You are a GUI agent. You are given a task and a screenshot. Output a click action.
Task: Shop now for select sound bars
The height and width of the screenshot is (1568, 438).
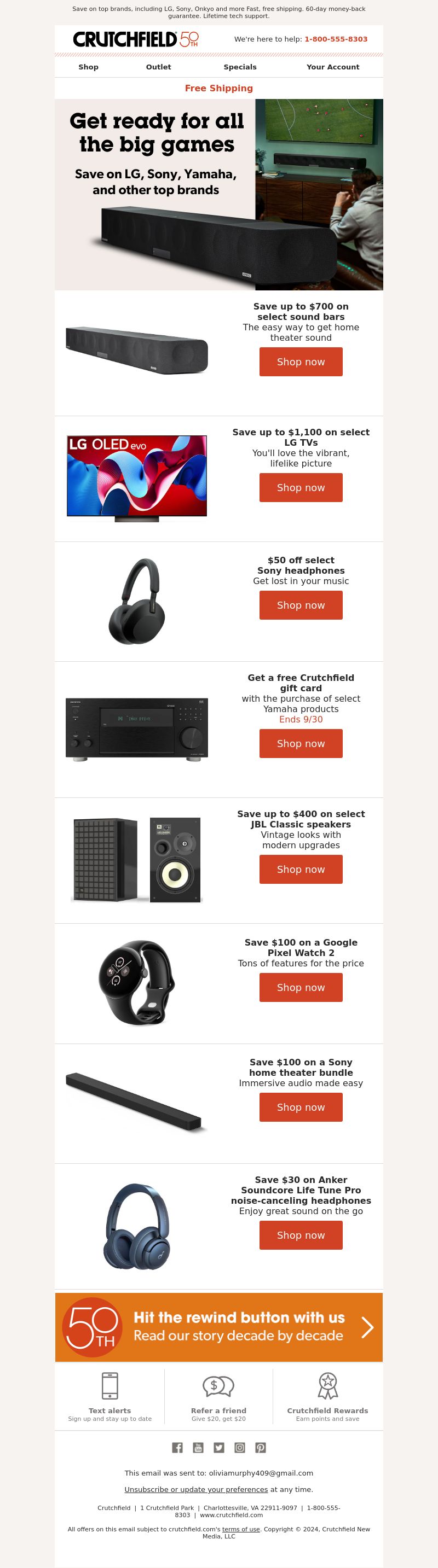[x=301, y=362]
